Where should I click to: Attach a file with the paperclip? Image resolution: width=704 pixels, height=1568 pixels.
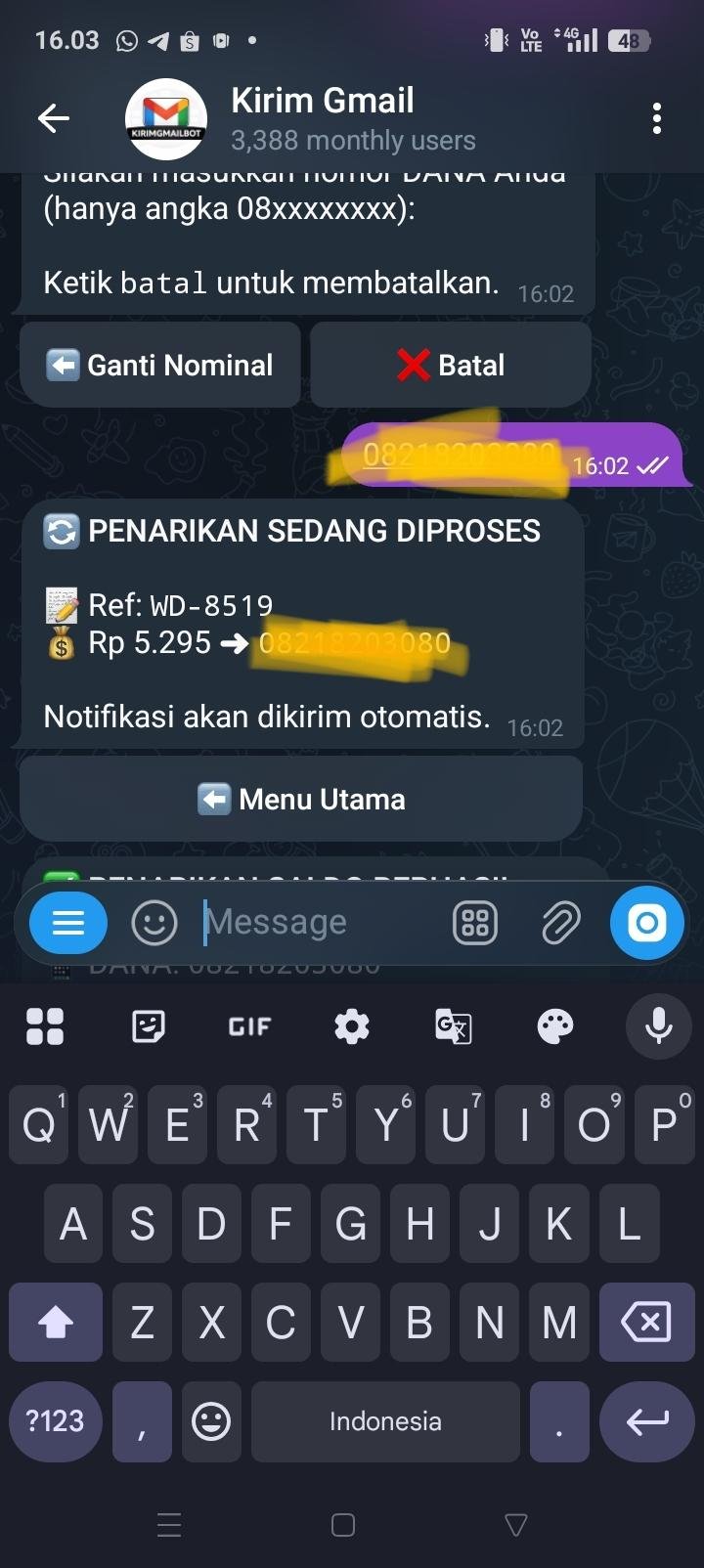click(x=560, y=923)
